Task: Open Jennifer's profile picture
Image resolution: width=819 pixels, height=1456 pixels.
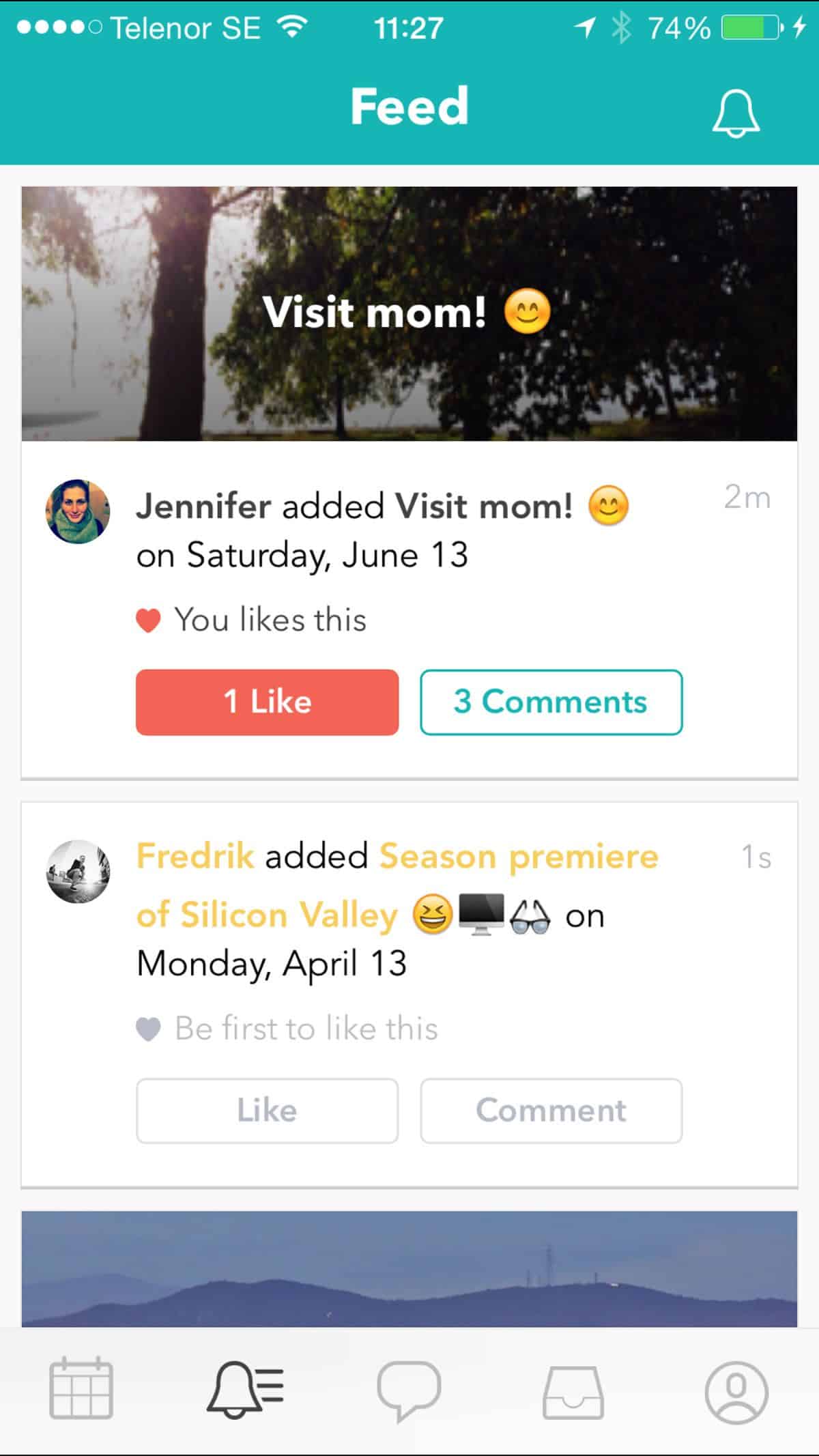Action: point(78,511)
